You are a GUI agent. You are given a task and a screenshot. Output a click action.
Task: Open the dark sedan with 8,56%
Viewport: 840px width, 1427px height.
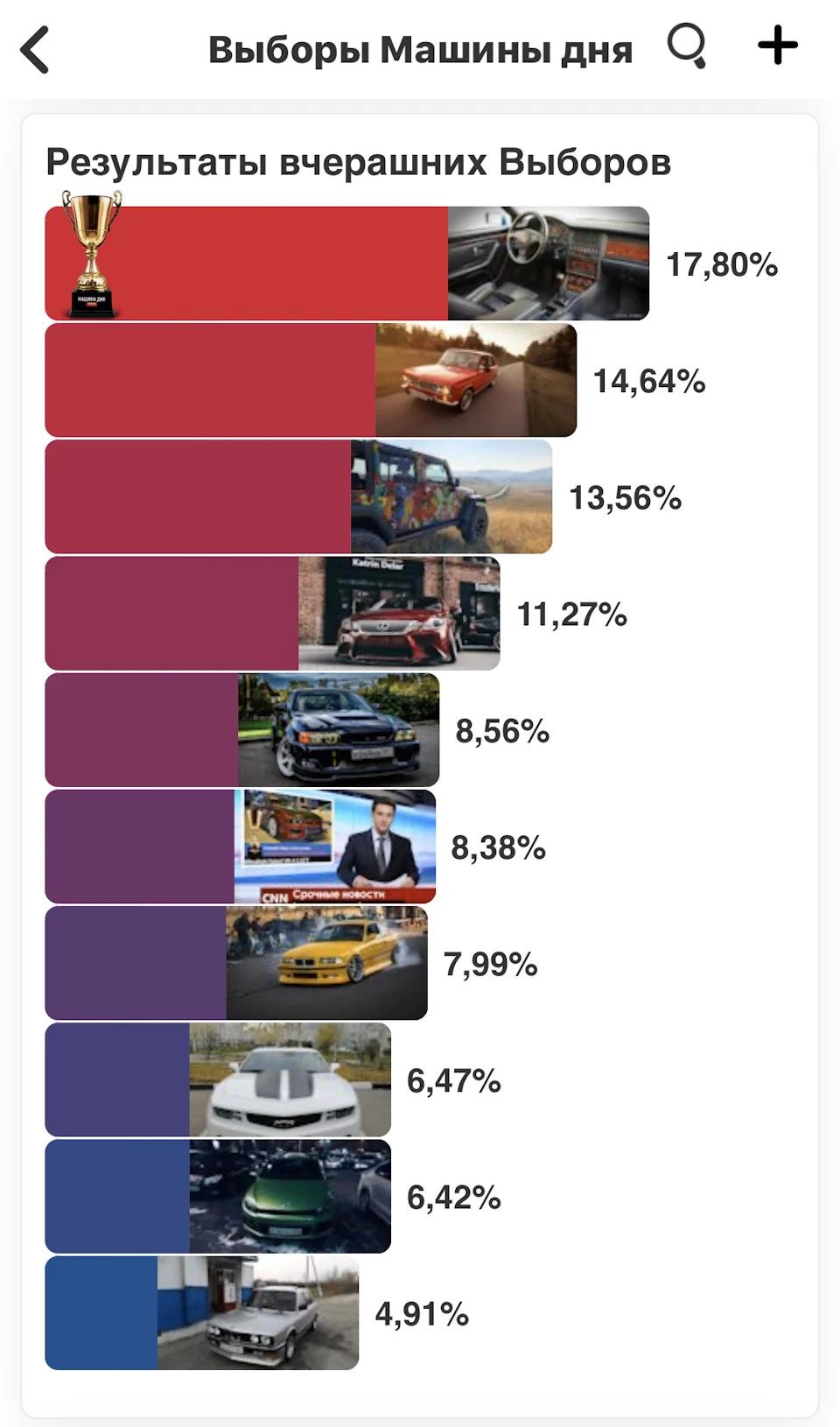pos(242,729)
